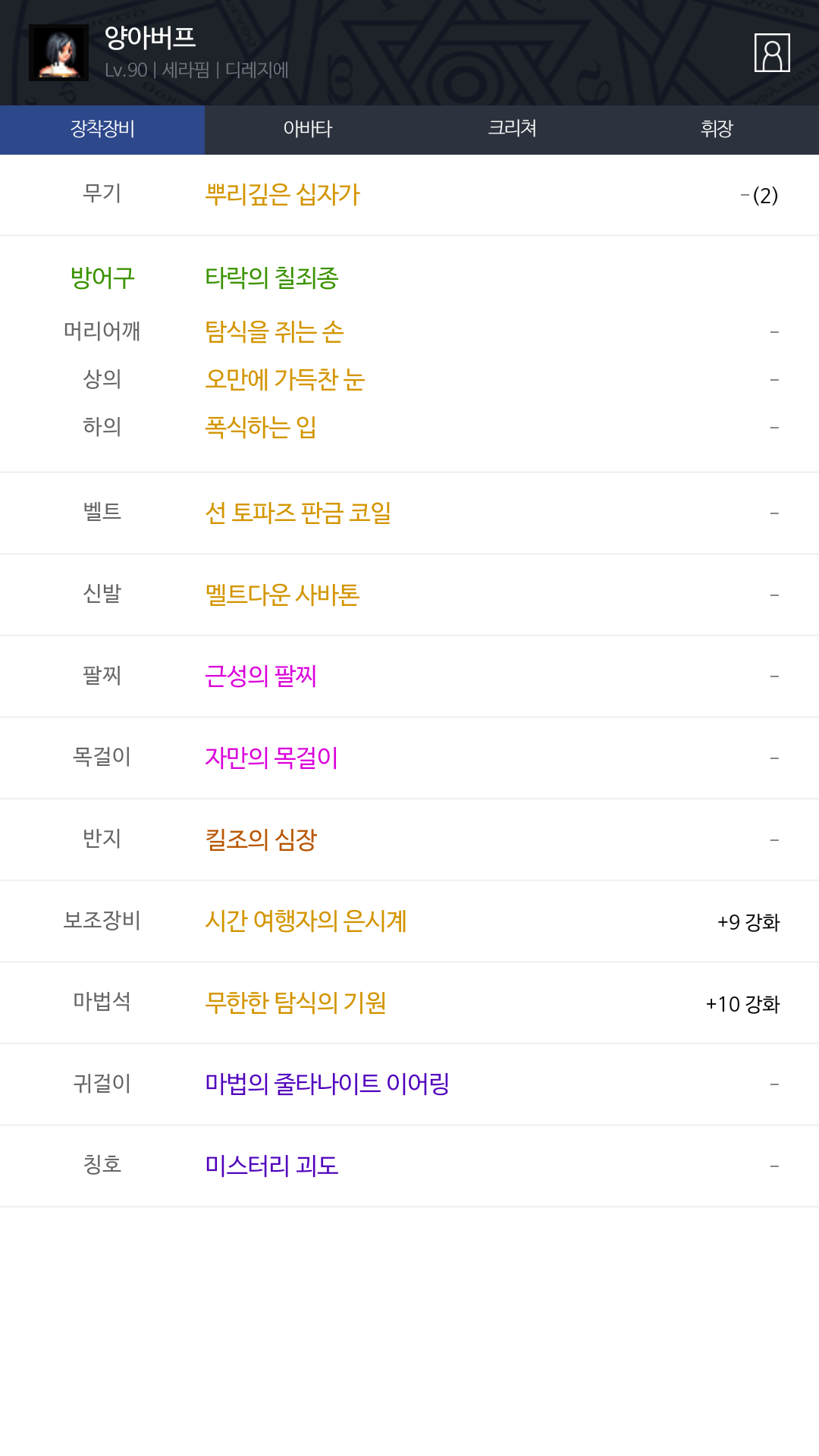Switch to the 아바타 tab
The height and width of the screenshot is (1456, 819).
(307, 130)
